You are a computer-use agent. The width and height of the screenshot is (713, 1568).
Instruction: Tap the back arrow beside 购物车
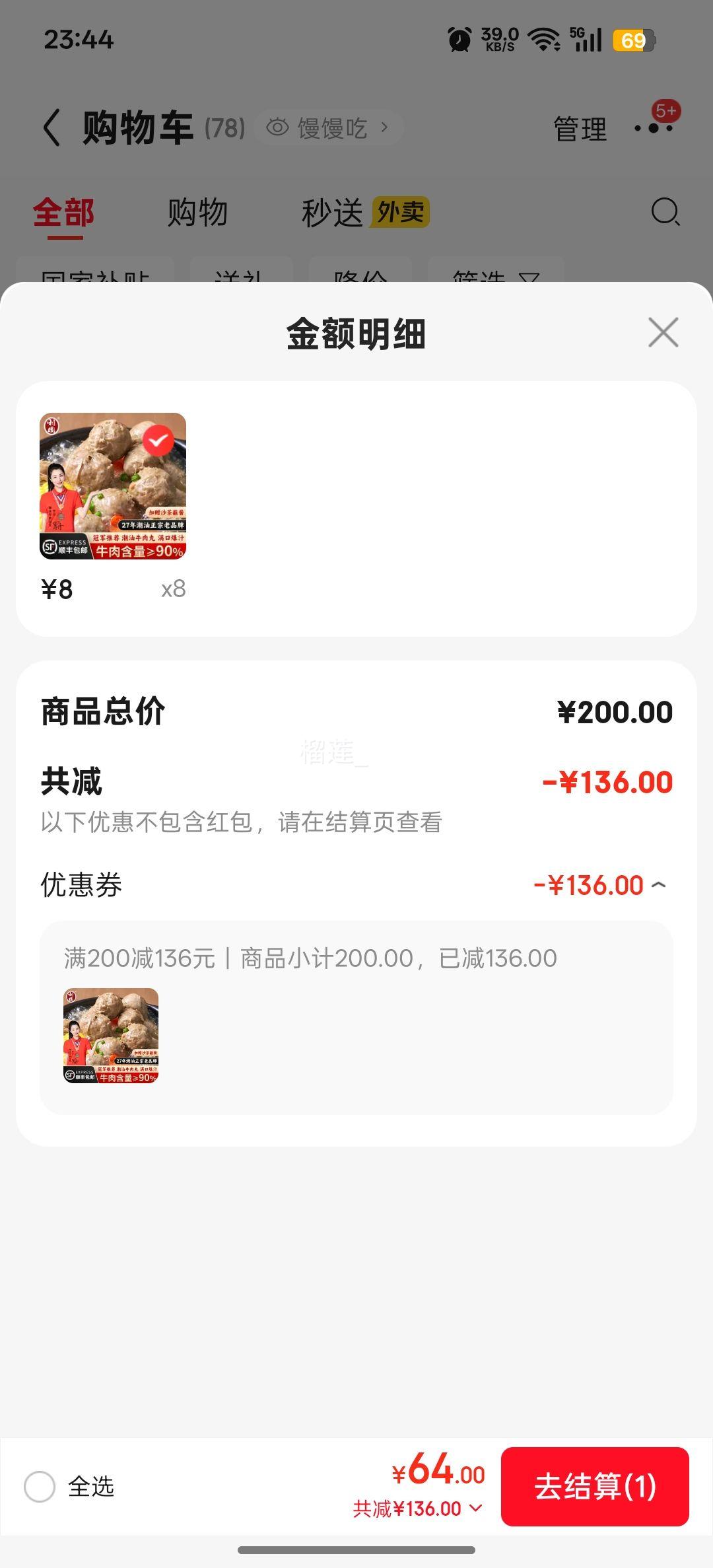51,127
